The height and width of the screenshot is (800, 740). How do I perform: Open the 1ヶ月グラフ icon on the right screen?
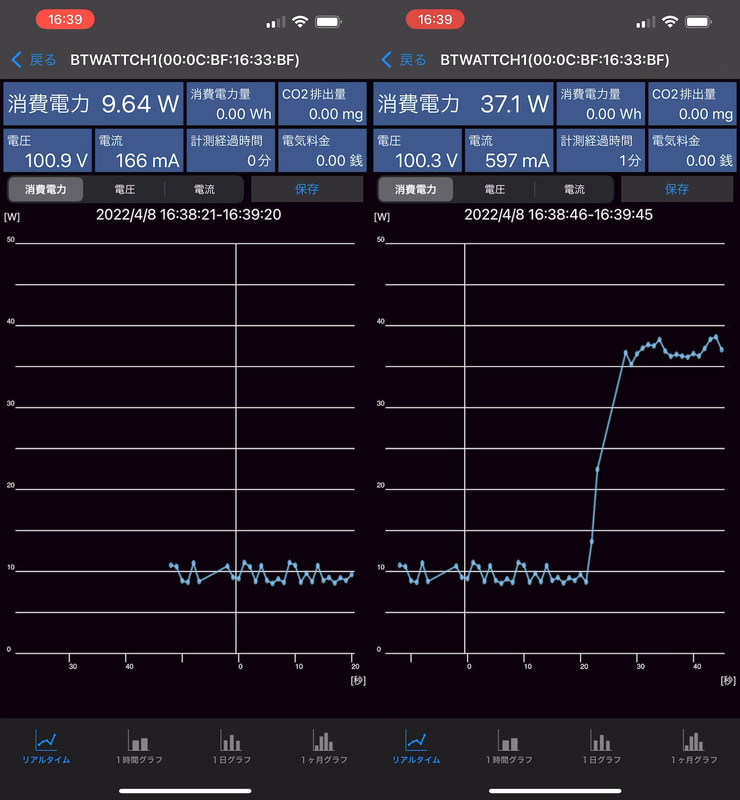click(693, 742)
